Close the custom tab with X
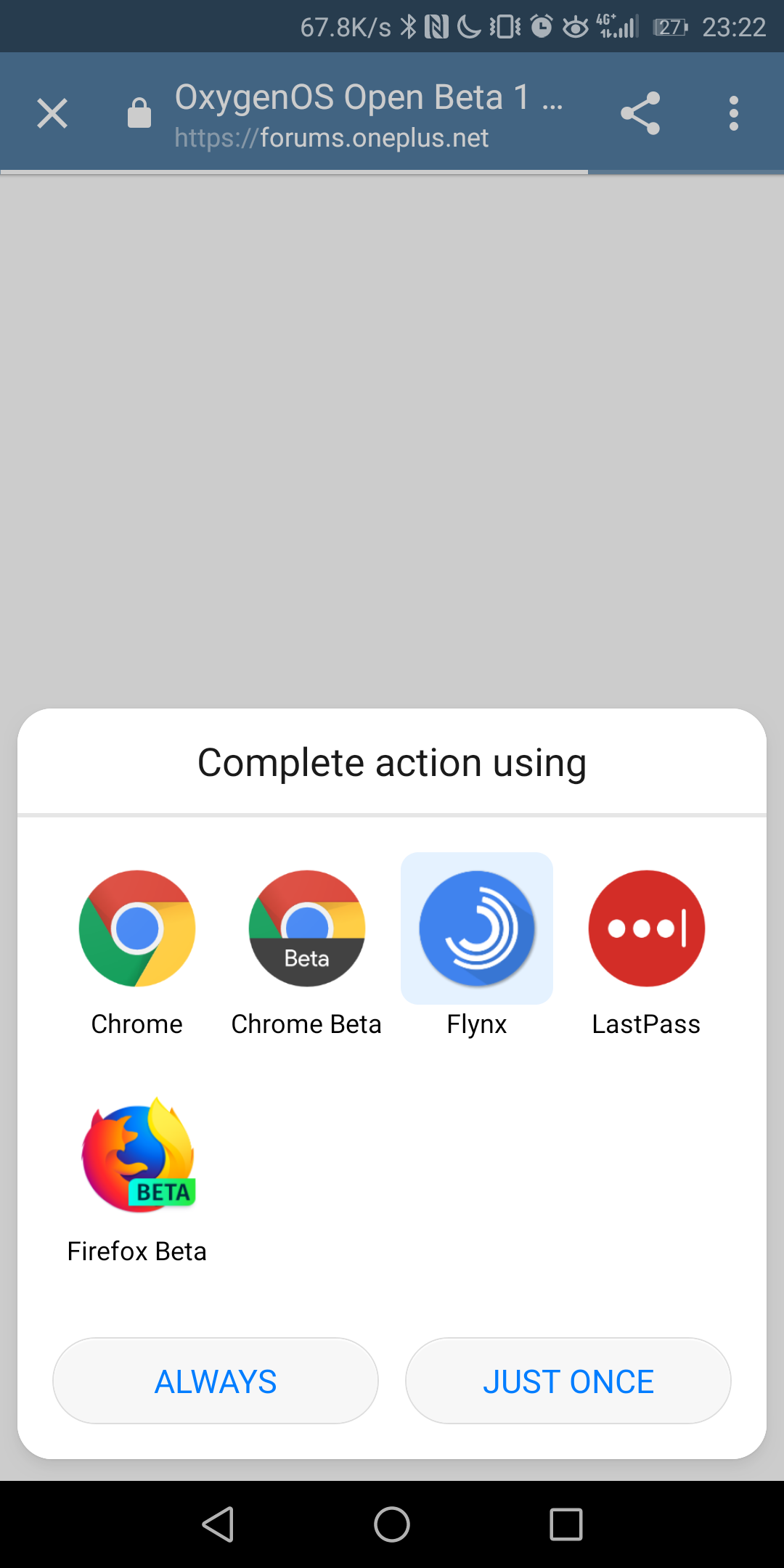The width and height of the screenshot is (784, 1568). click(52, 113)
